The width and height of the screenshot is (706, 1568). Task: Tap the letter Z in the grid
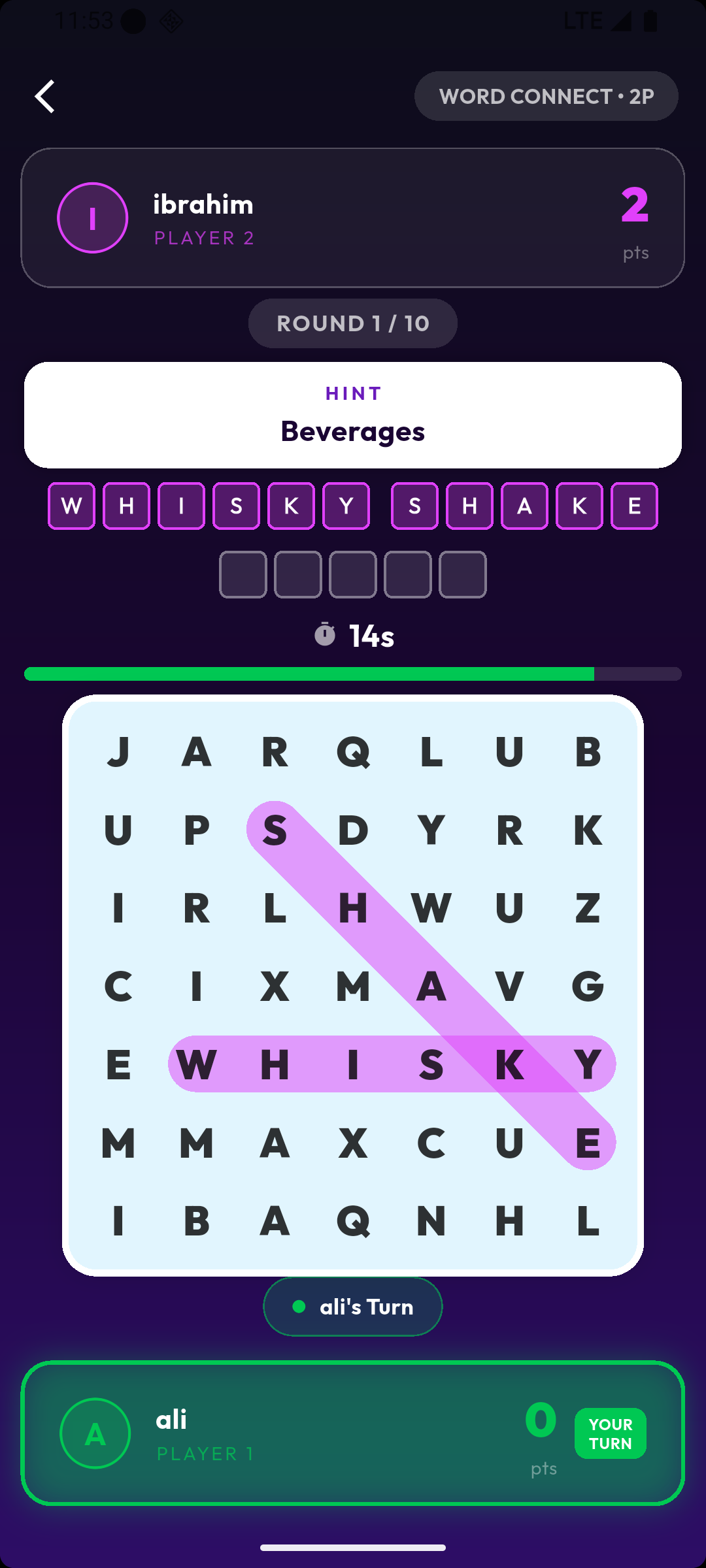point(588,908)
